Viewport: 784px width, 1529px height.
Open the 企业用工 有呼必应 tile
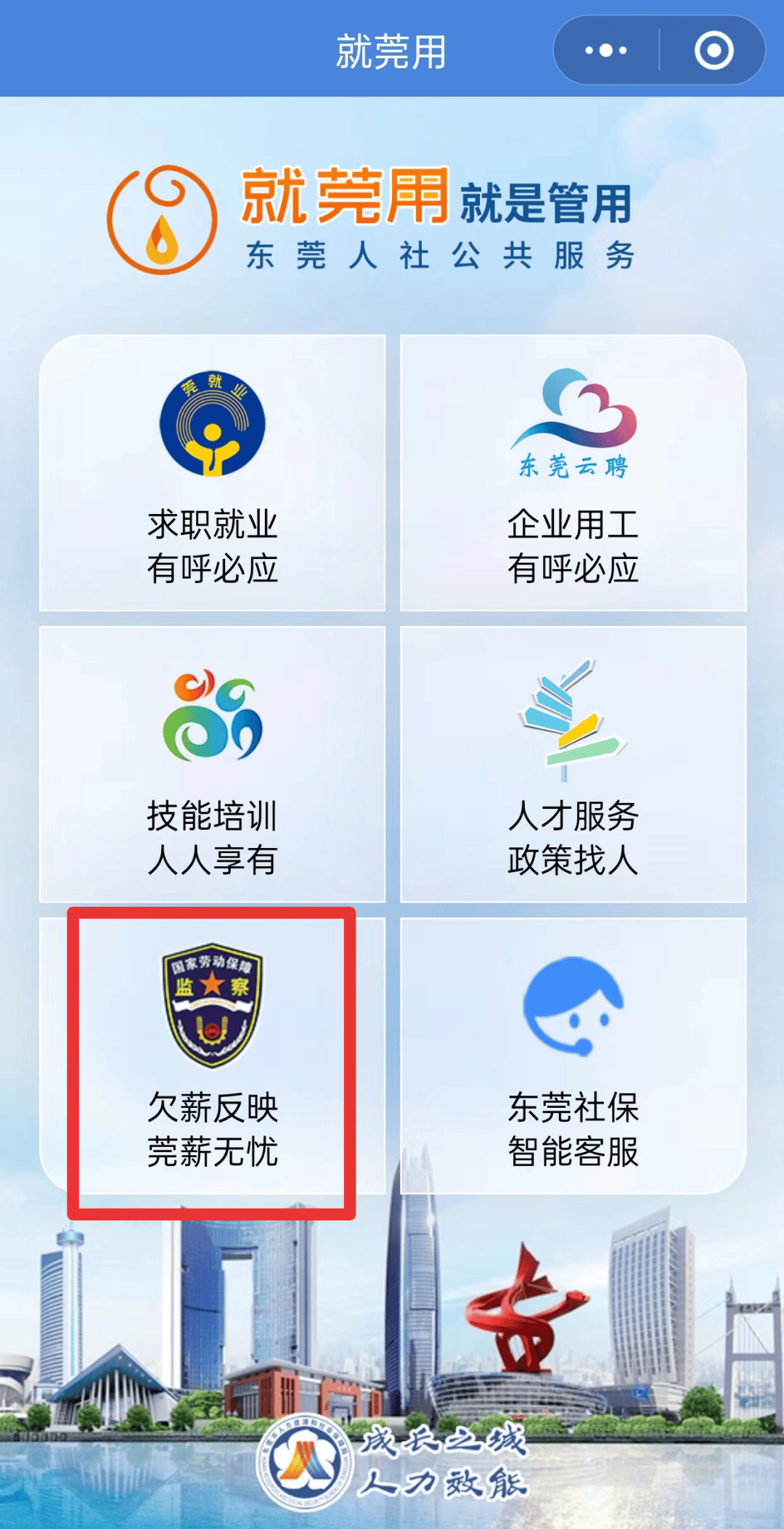tap(573, 473)
